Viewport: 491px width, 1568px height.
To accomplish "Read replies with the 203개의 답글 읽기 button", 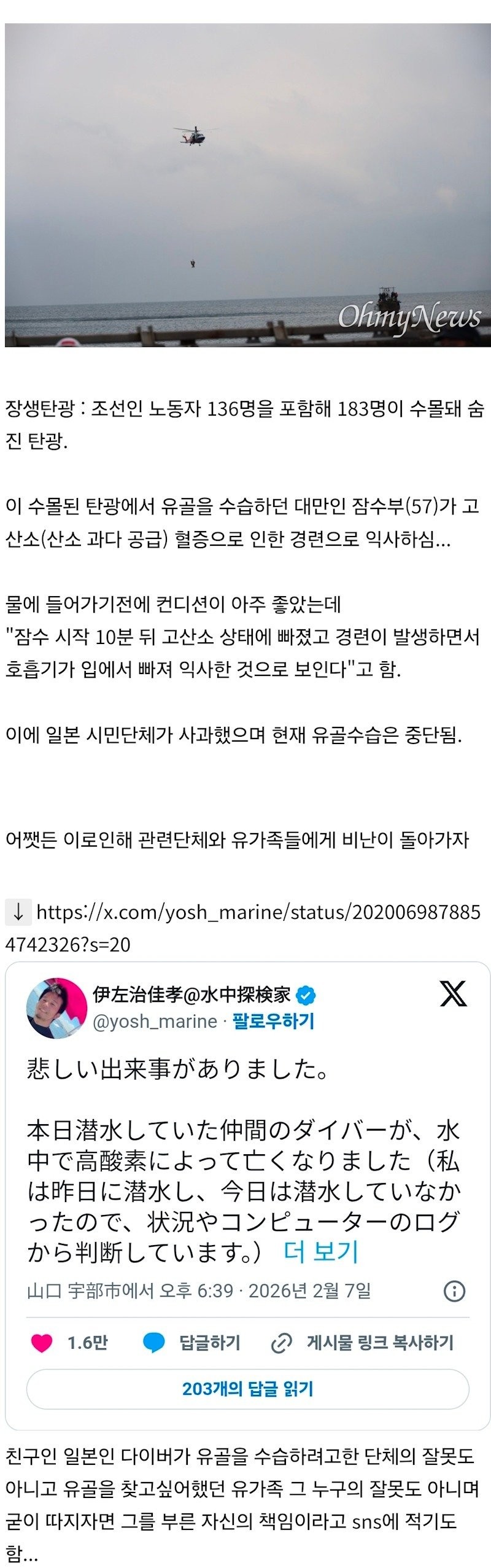I will point(247,1389).
